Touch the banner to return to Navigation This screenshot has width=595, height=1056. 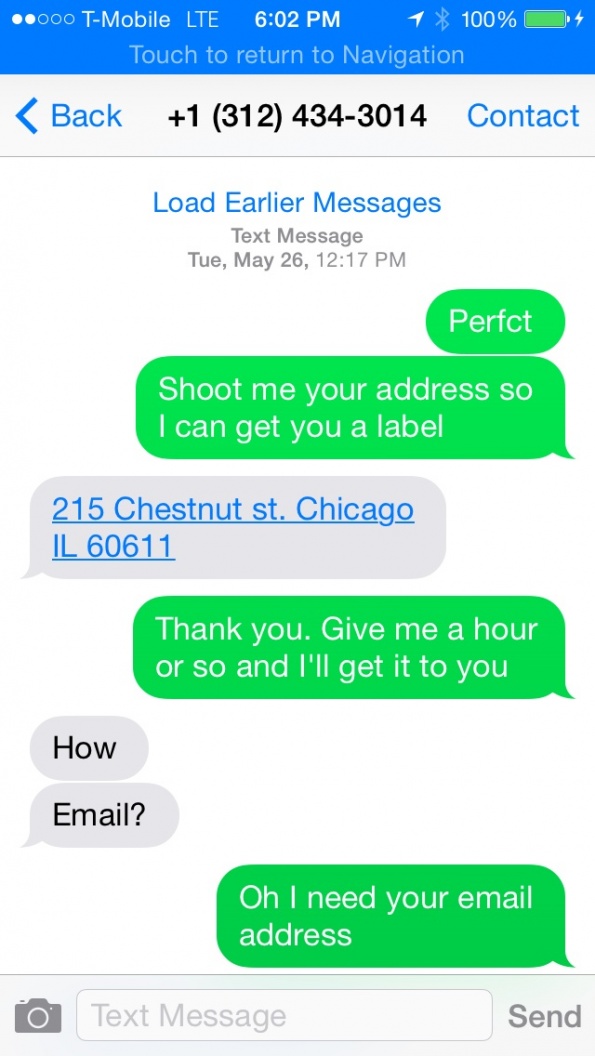[297, 55]
